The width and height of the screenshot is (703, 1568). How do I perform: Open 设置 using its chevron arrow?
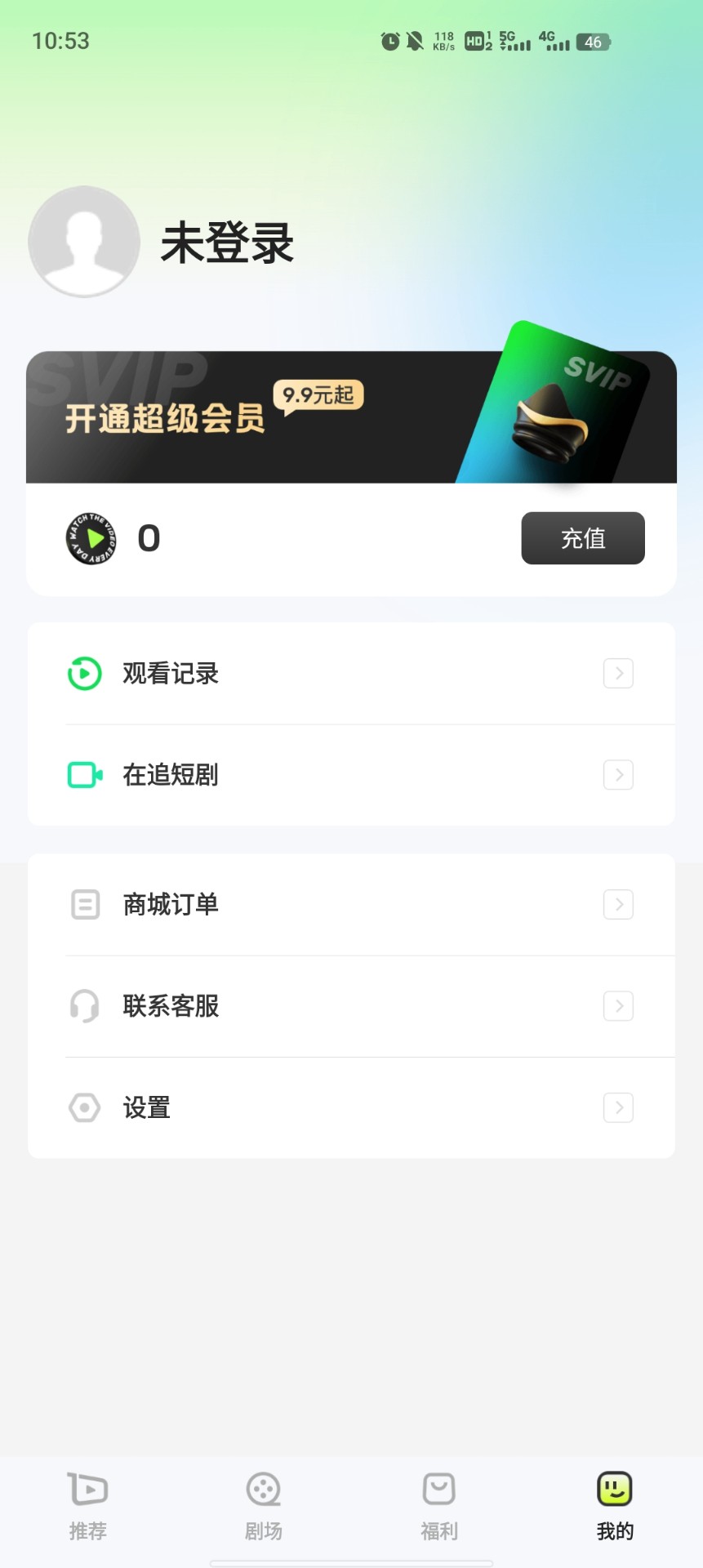(618, 1107)
